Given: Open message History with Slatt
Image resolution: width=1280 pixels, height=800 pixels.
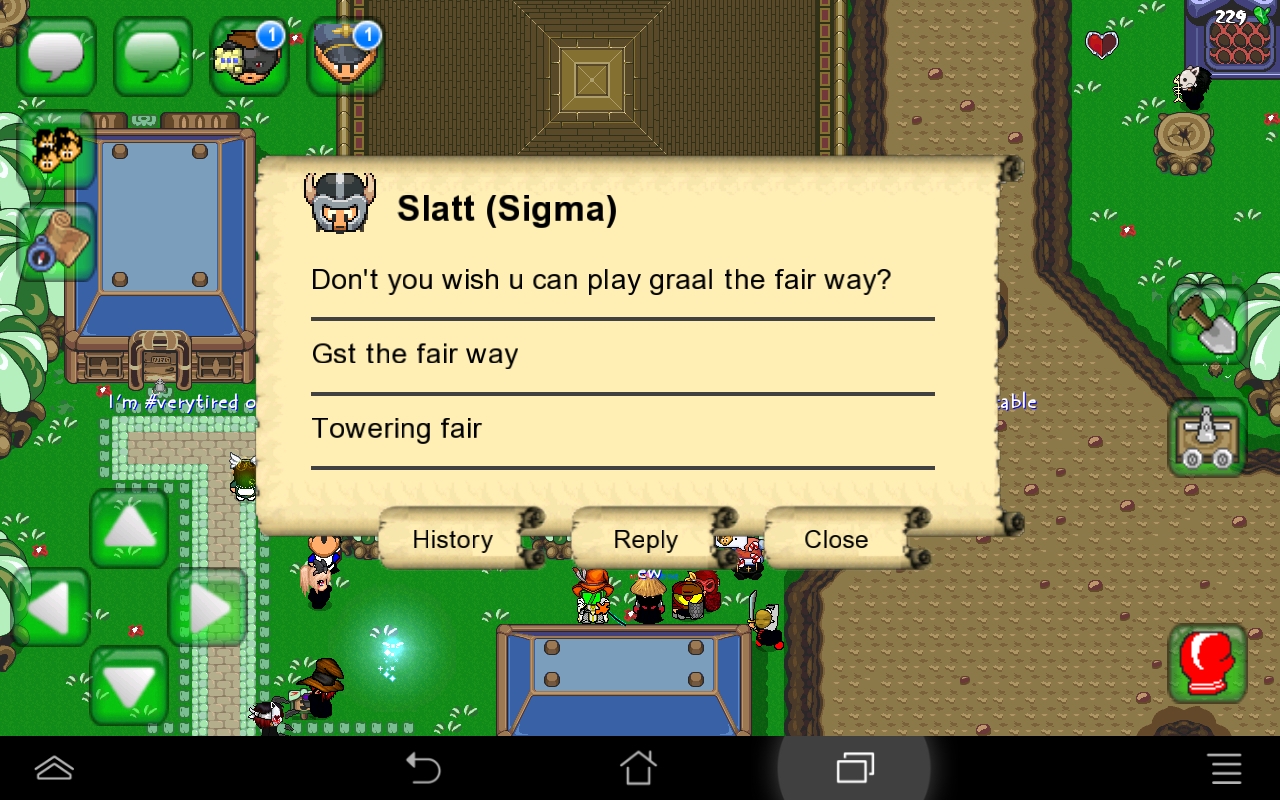Looking at the screenshot, I should (x=452, y=540).
